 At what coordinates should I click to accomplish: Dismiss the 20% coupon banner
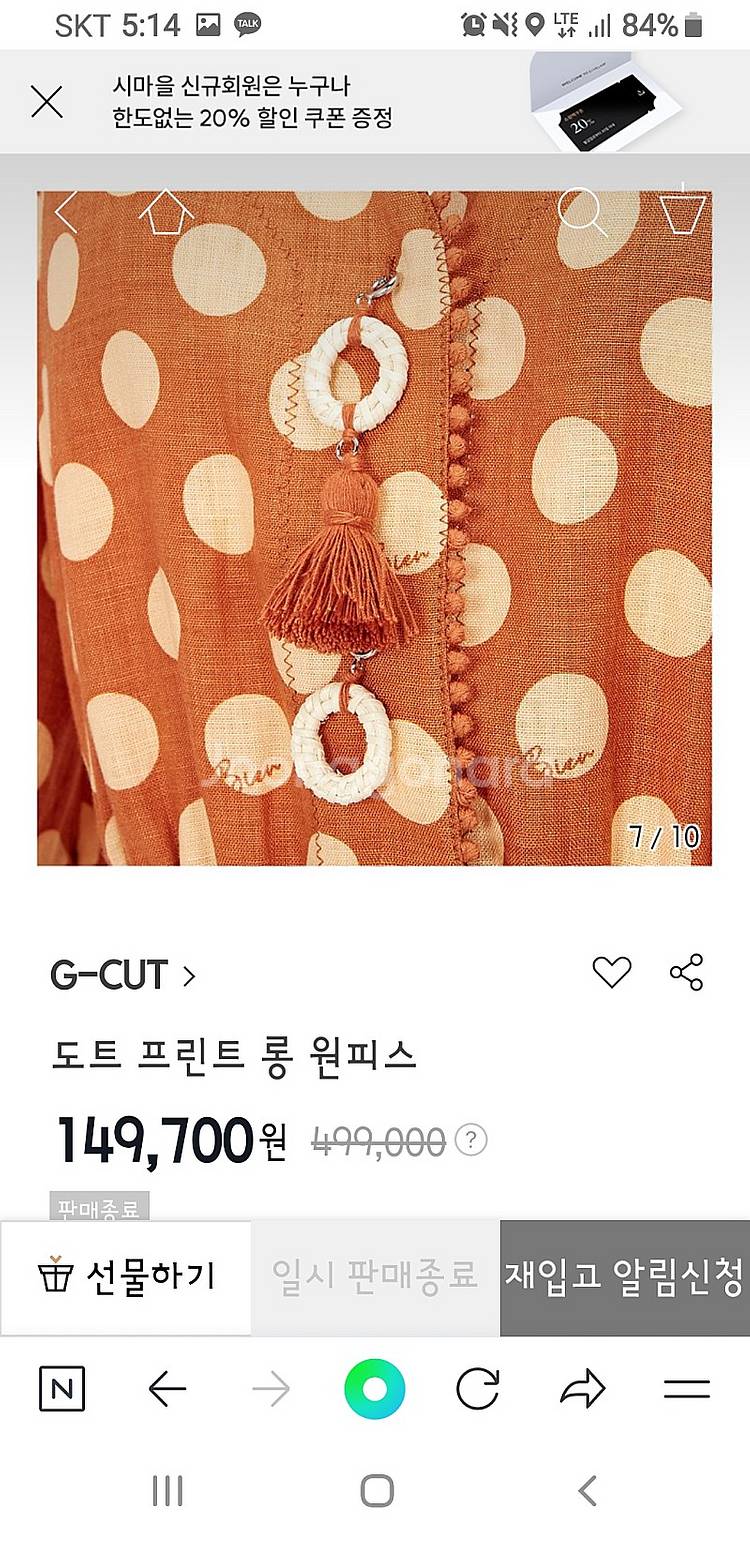click(46, 102)
